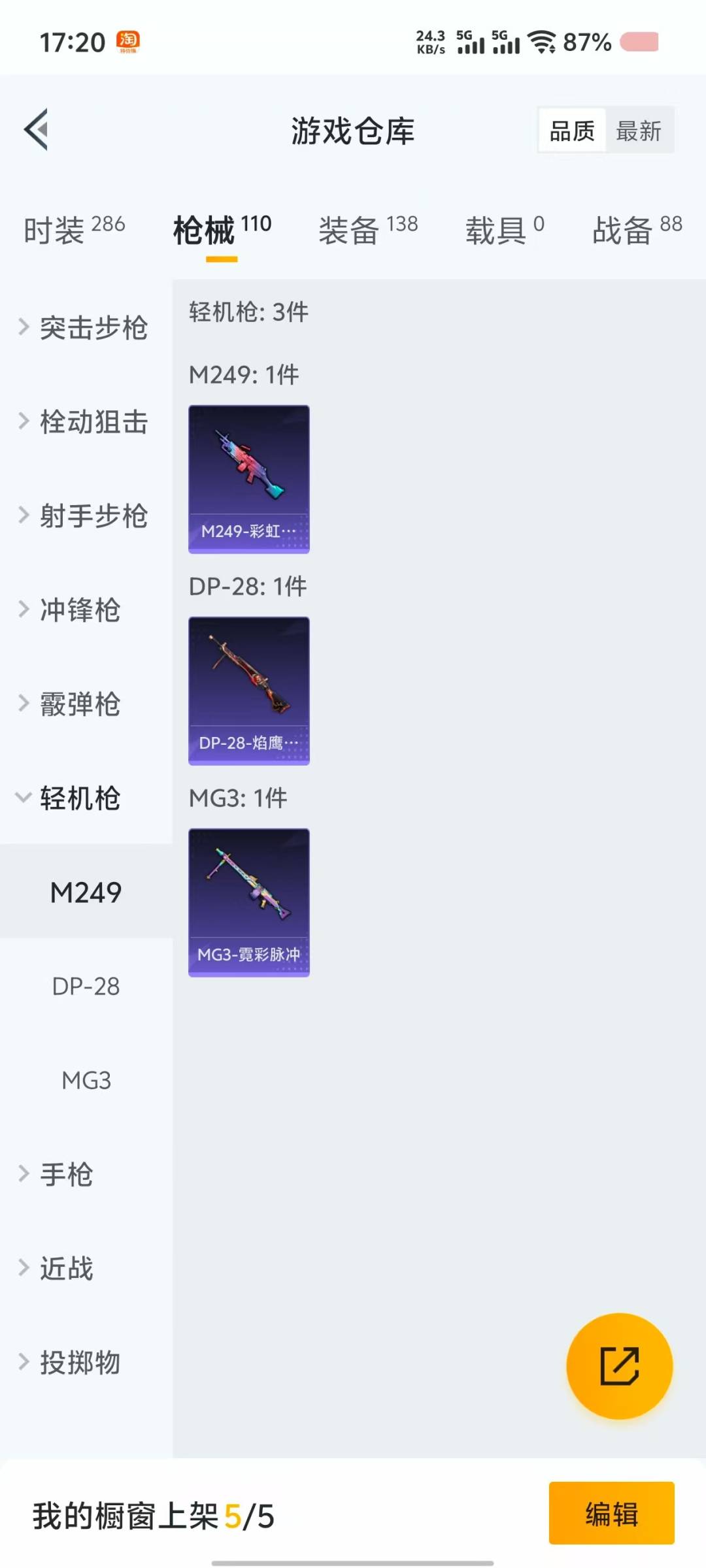Open the MG3-霓彩脉冲 skin card
This screenshot has width=706, height=1568.
tap(249, 902)
